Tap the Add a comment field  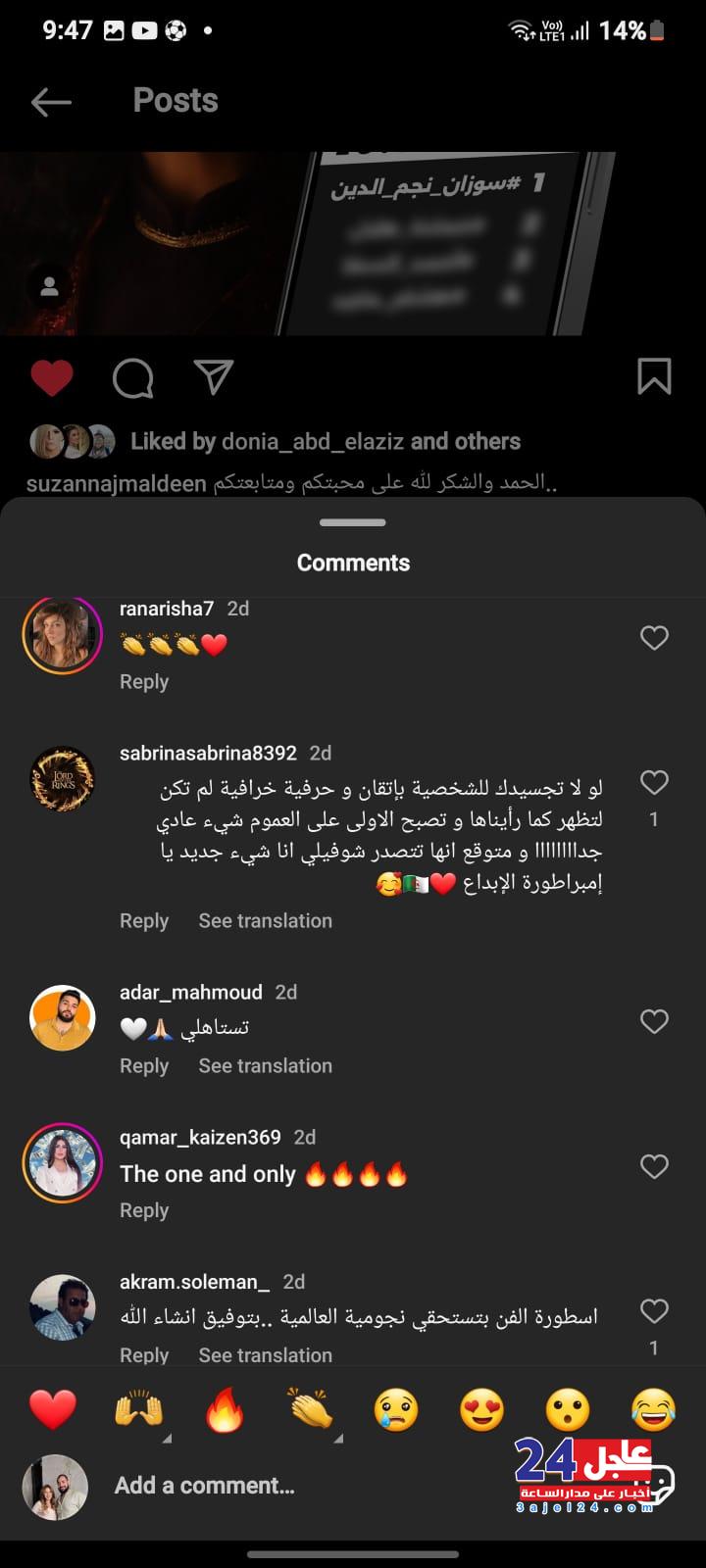click(294, 1486)
